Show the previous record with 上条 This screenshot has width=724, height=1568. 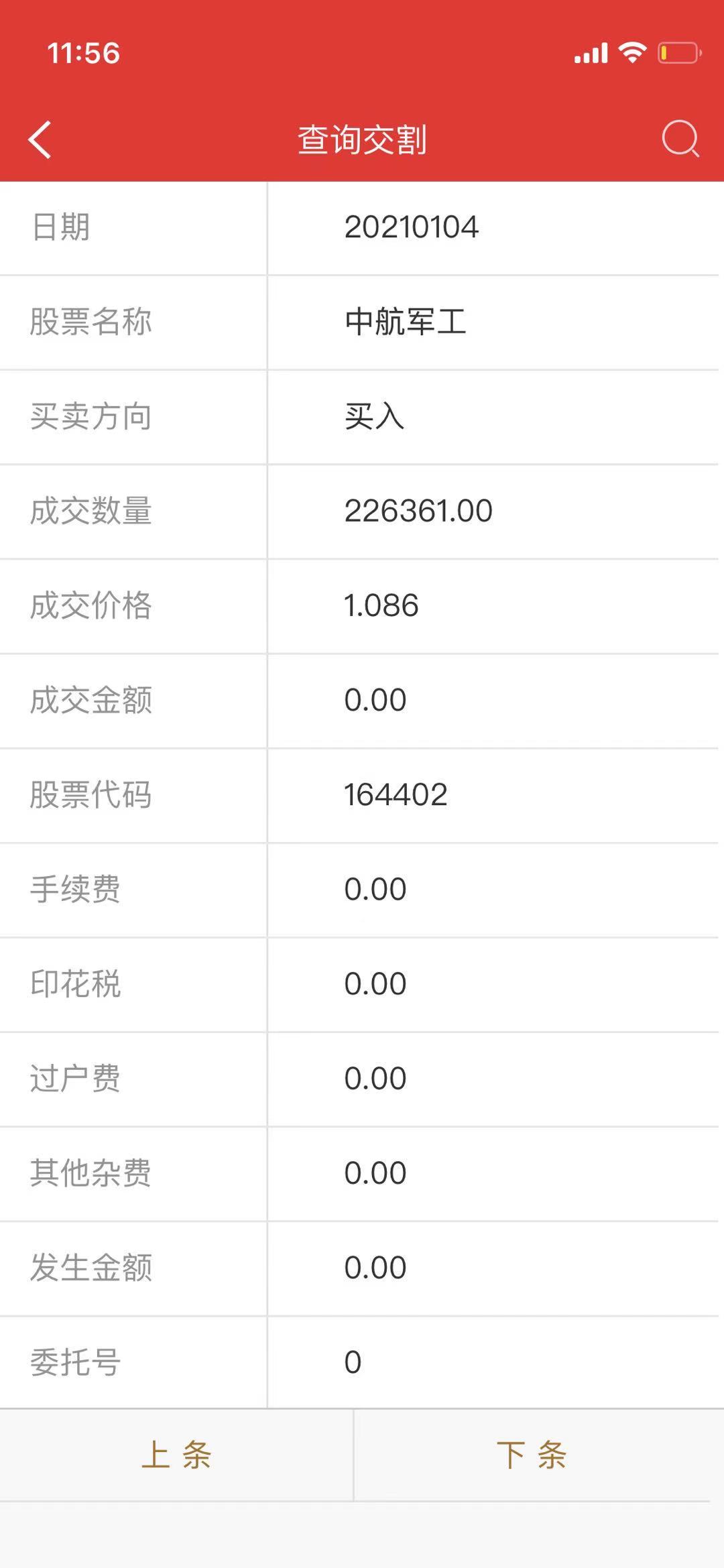(176, 1455)
